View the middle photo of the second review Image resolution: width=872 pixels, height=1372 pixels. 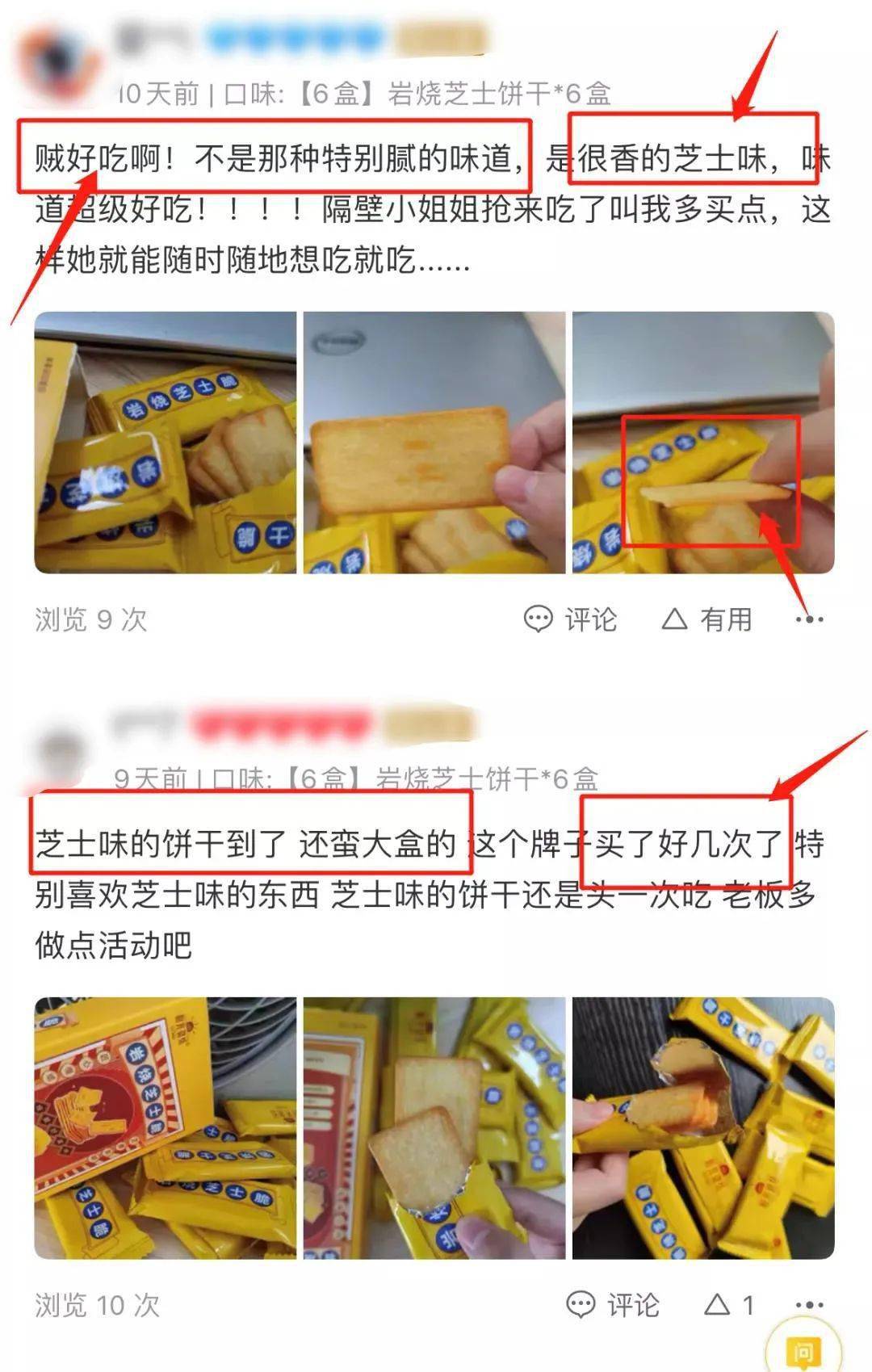pos(434,1127)
